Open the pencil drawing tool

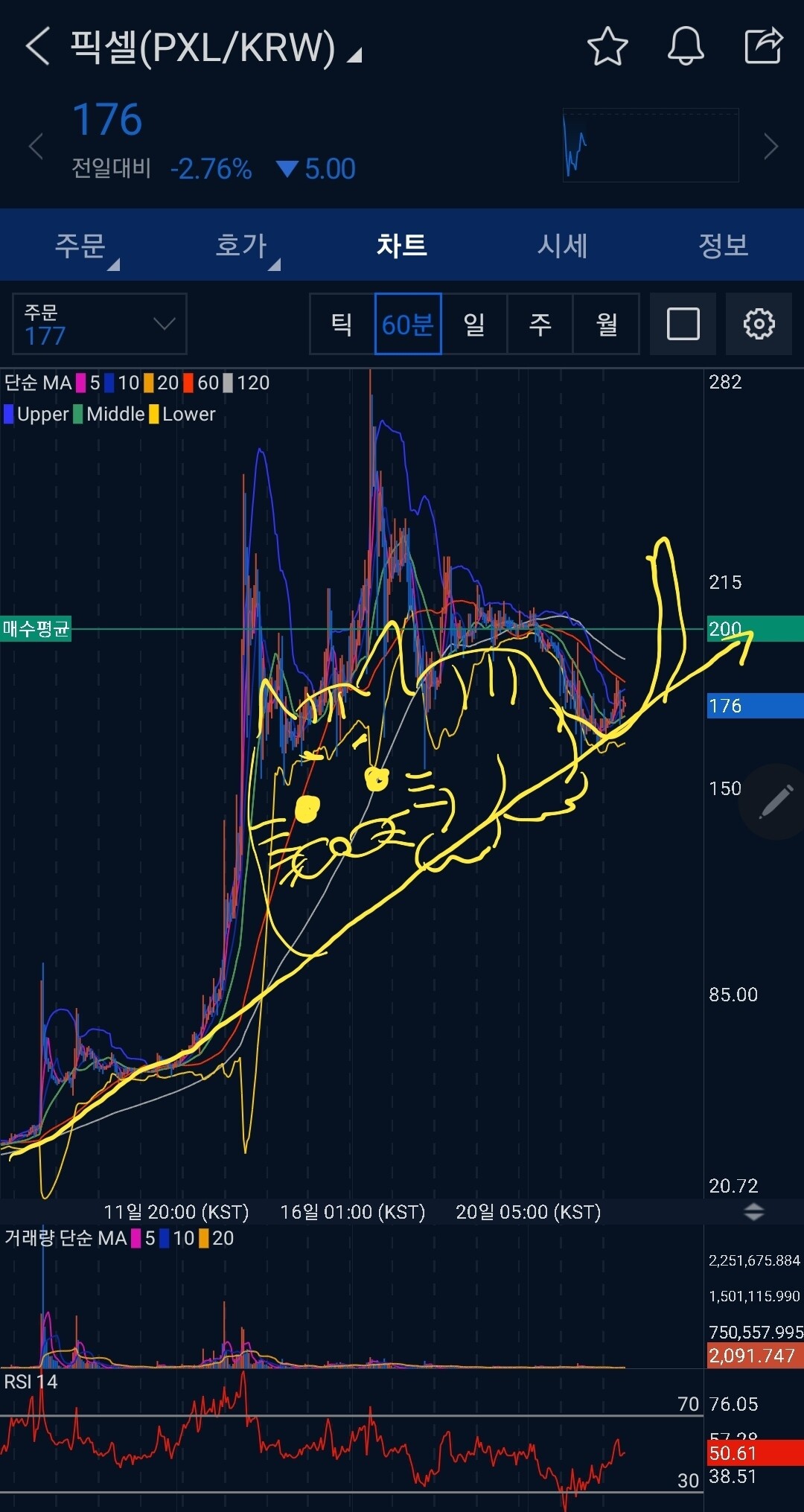tap(775, 802)
